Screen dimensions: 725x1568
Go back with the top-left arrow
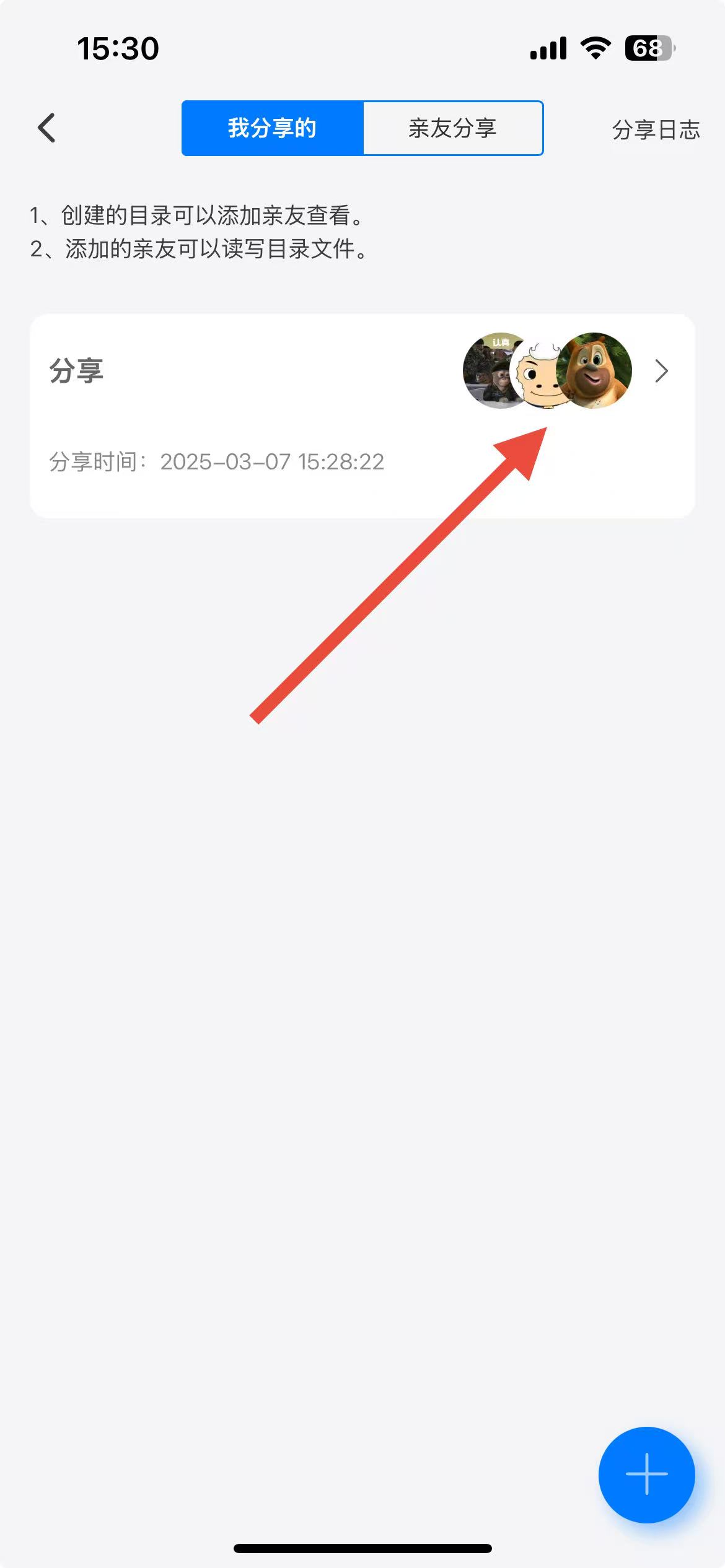pyautogui.click(x=47, y=128)
